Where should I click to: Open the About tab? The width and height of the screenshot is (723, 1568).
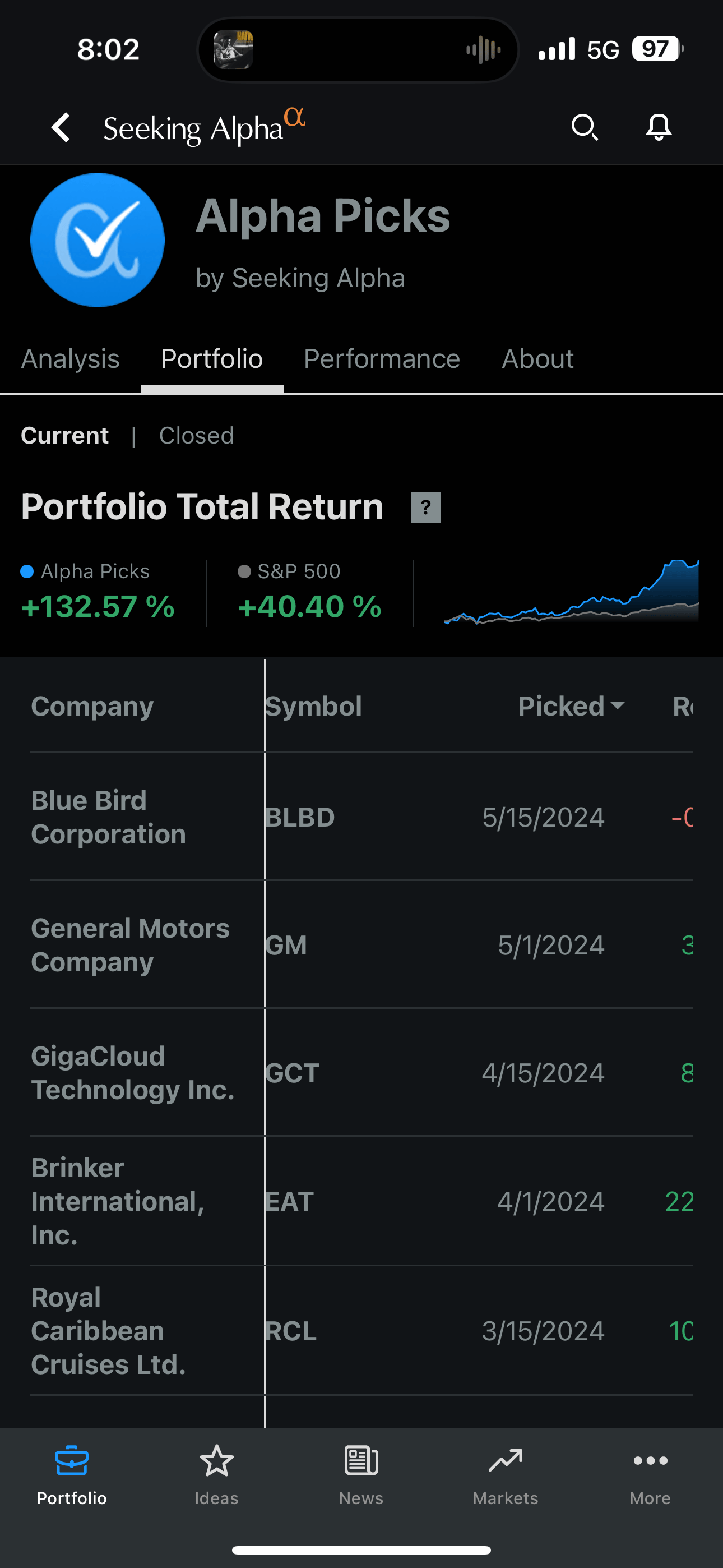pos(537,358)
